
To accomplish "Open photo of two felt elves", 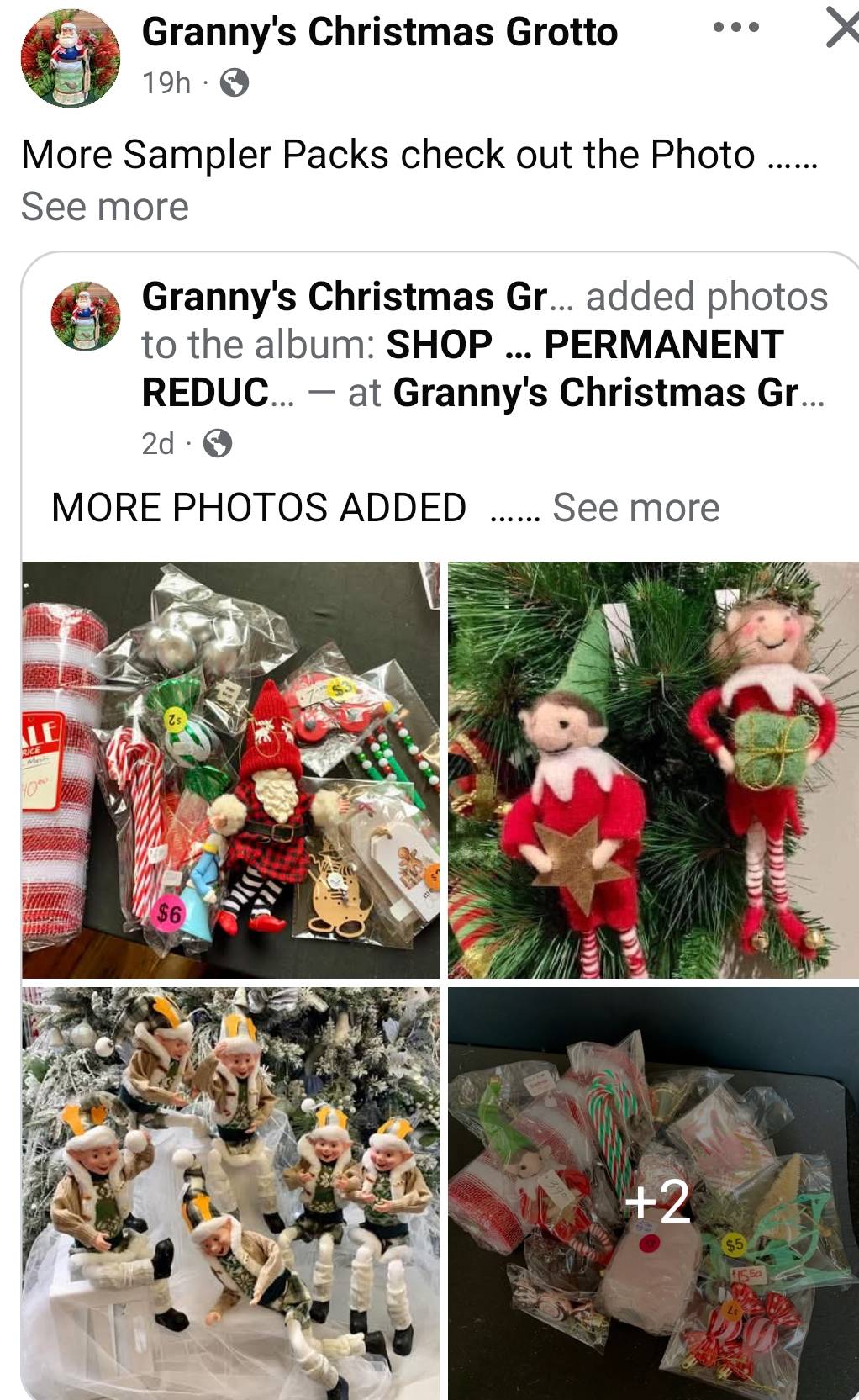I will 652,769.
